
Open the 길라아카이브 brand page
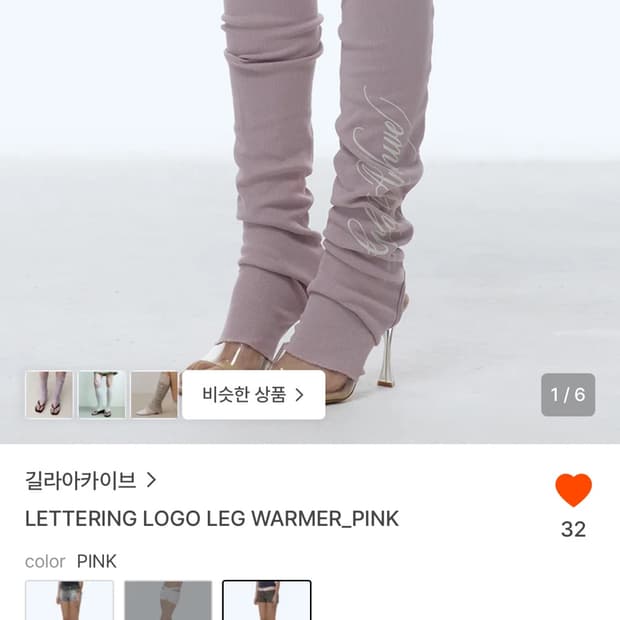(91, 480)
